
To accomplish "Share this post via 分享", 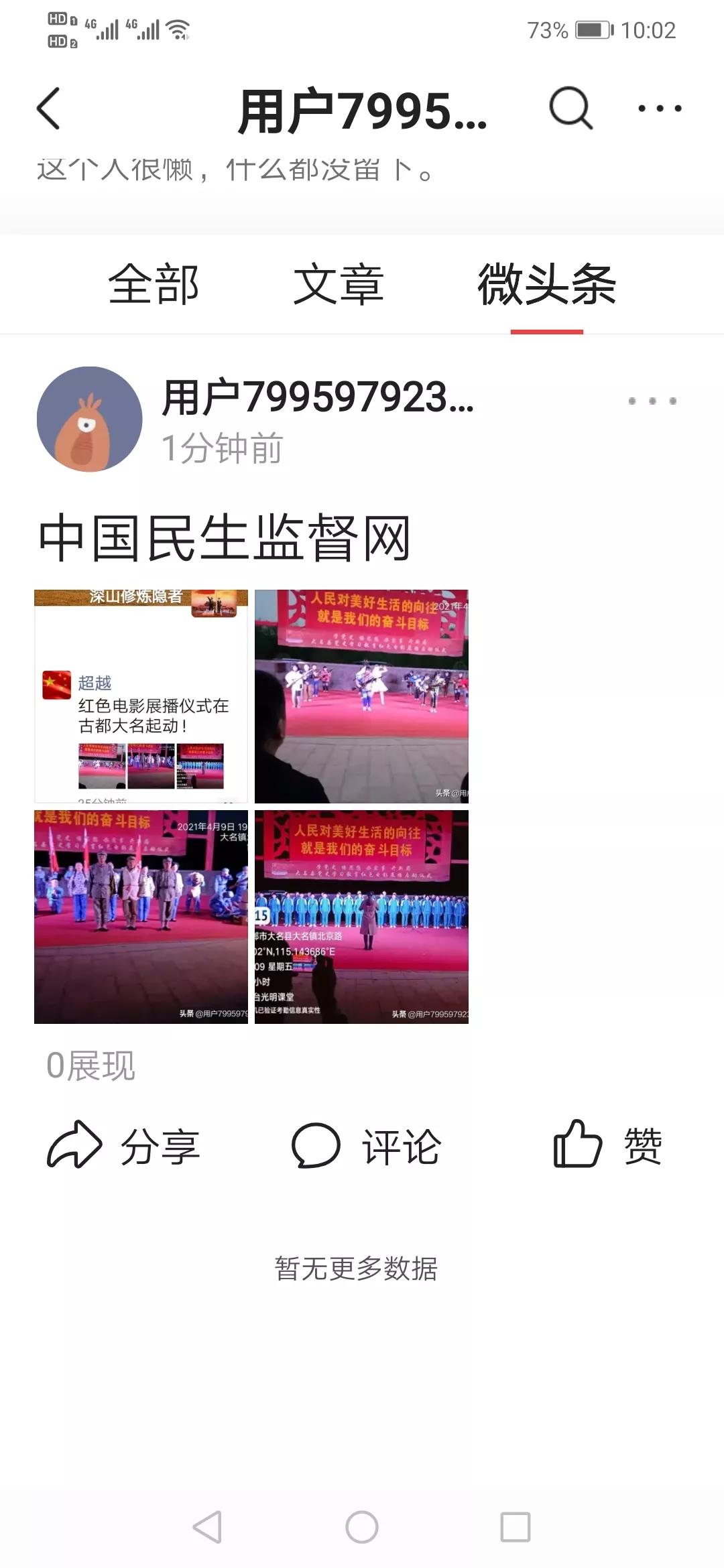I will (x=124, y=1146).
